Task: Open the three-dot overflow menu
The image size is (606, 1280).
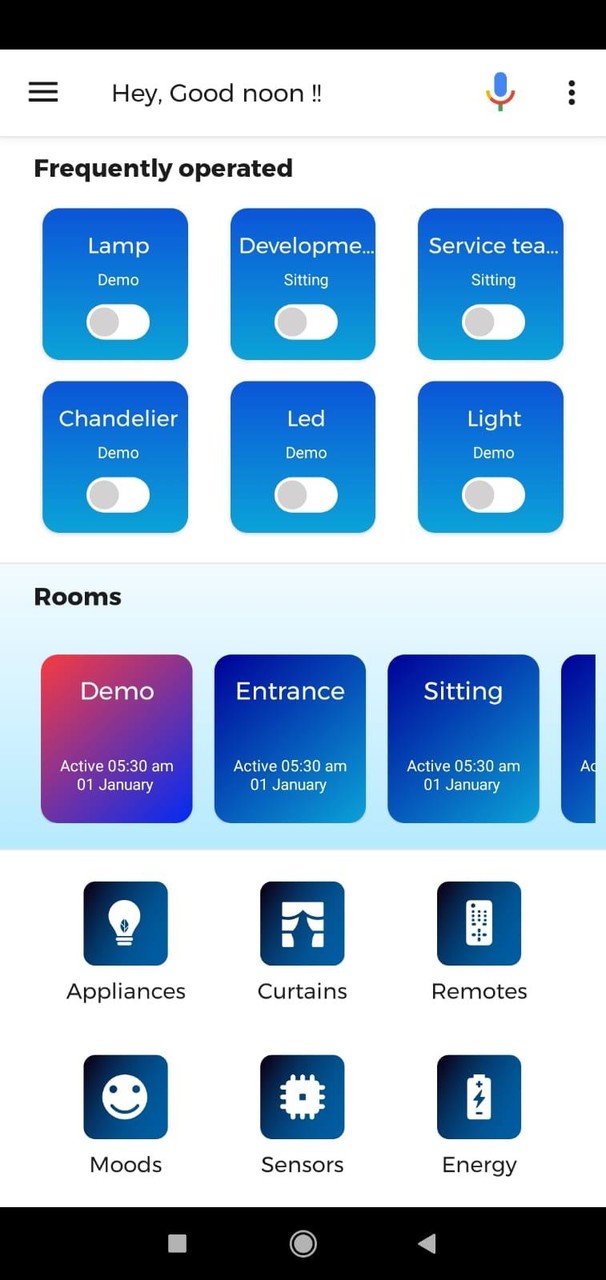Action: (571, 93)
